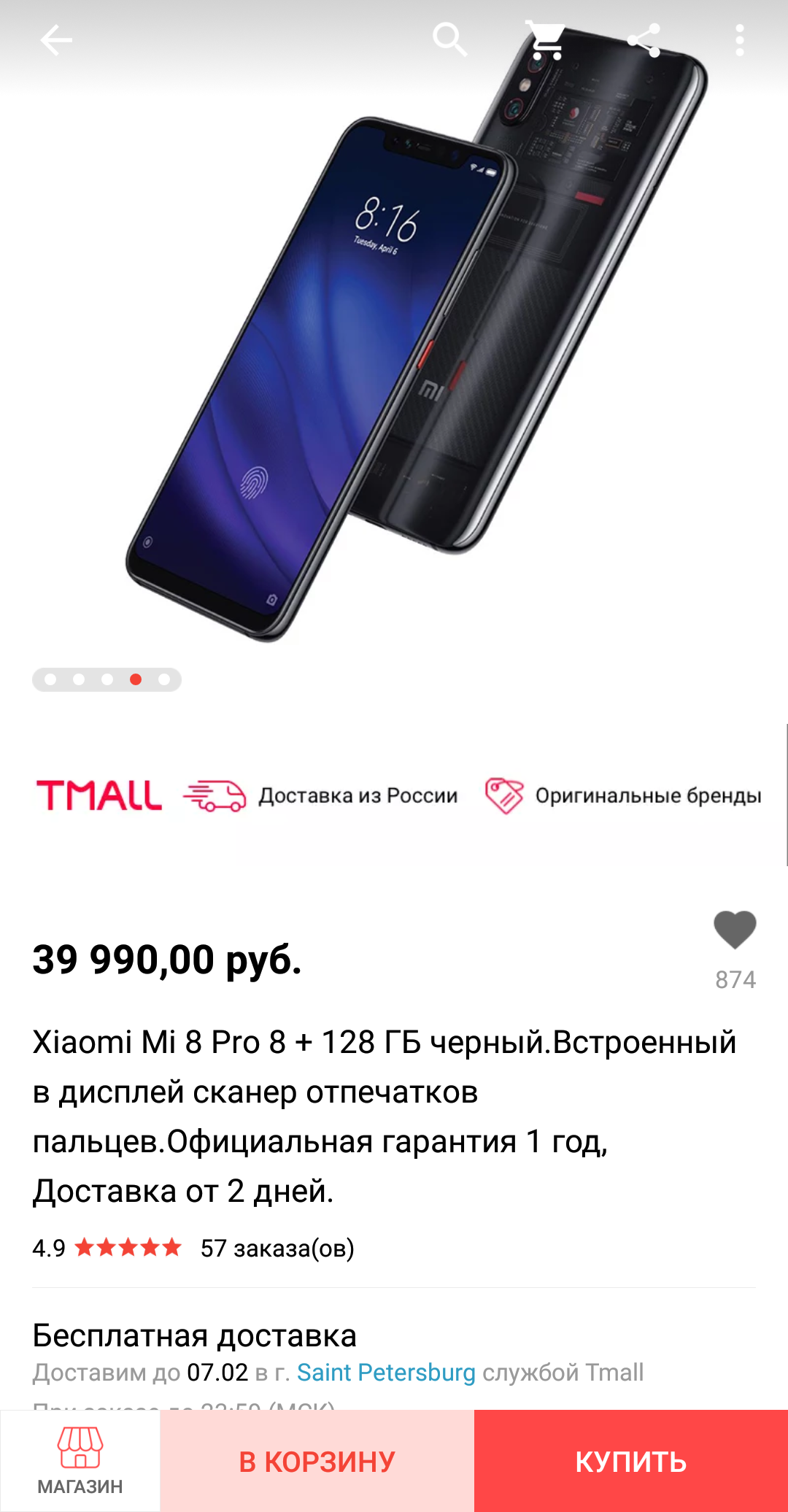Share this product
788x1512 pixels.
tap(644, 40)
